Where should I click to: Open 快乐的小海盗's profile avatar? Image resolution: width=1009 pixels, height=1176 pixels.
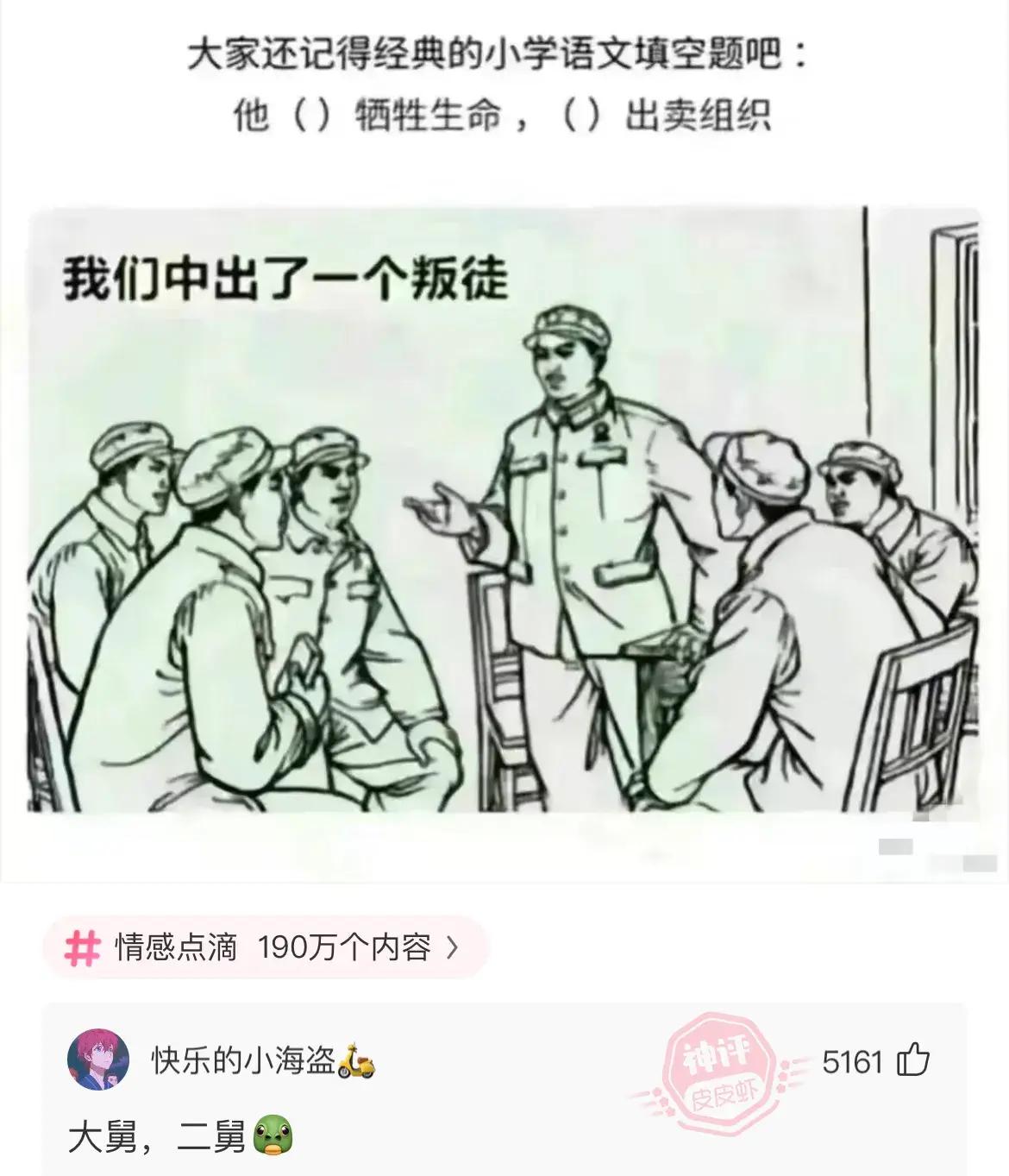[x=98, y=1060]
